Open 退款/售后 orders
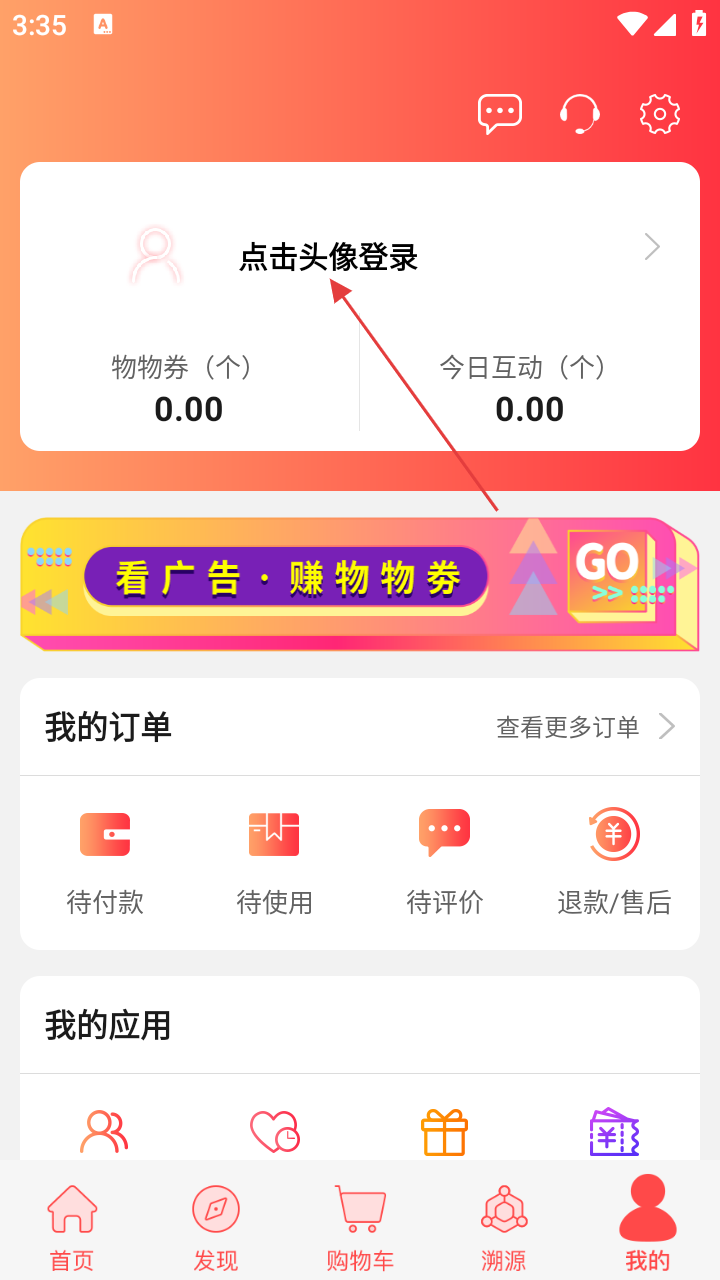Viewport: 720px width, 1280px height. pos(614,861)
